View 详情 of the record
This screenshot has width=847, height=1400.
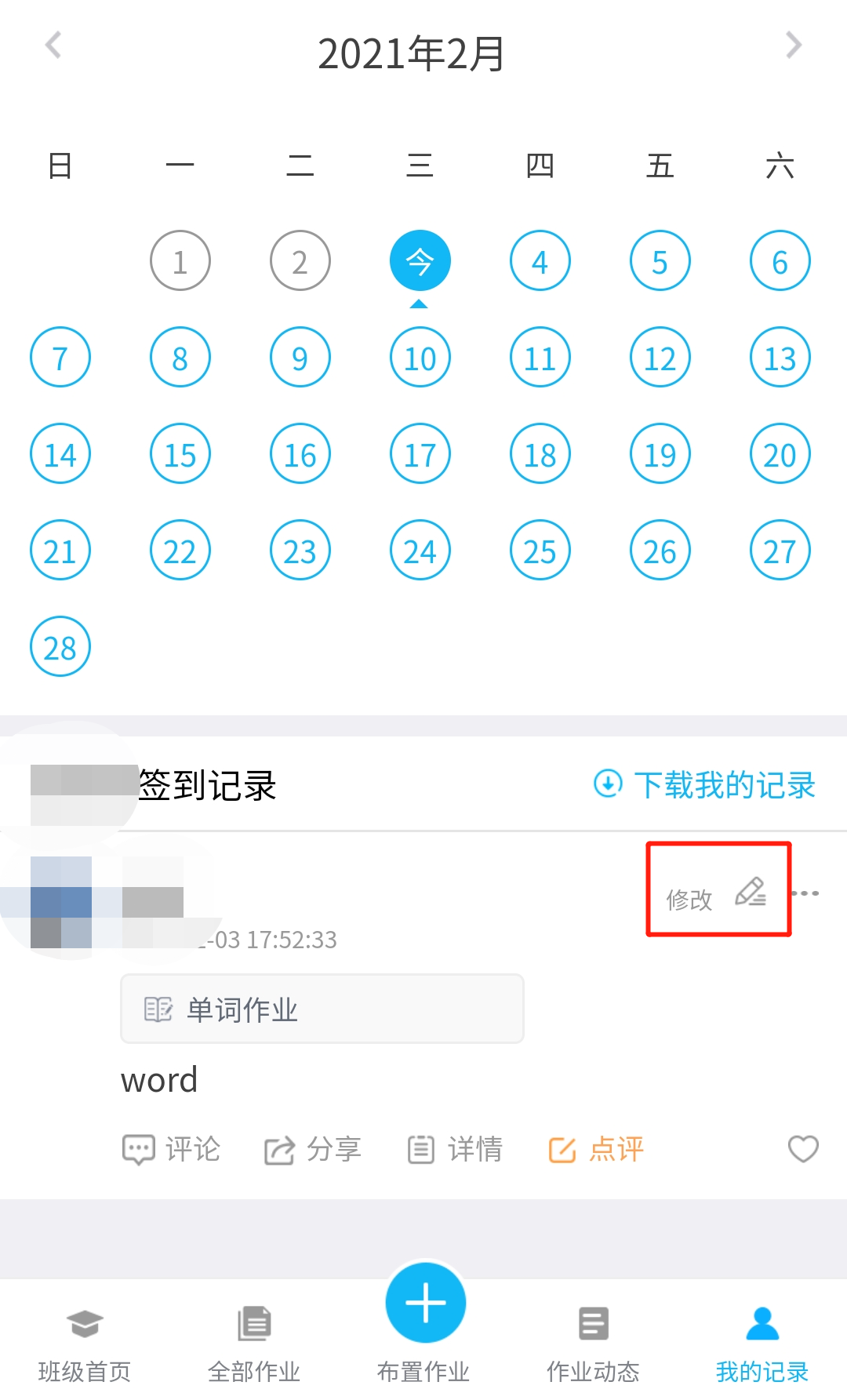click(x=455, y=1150)
